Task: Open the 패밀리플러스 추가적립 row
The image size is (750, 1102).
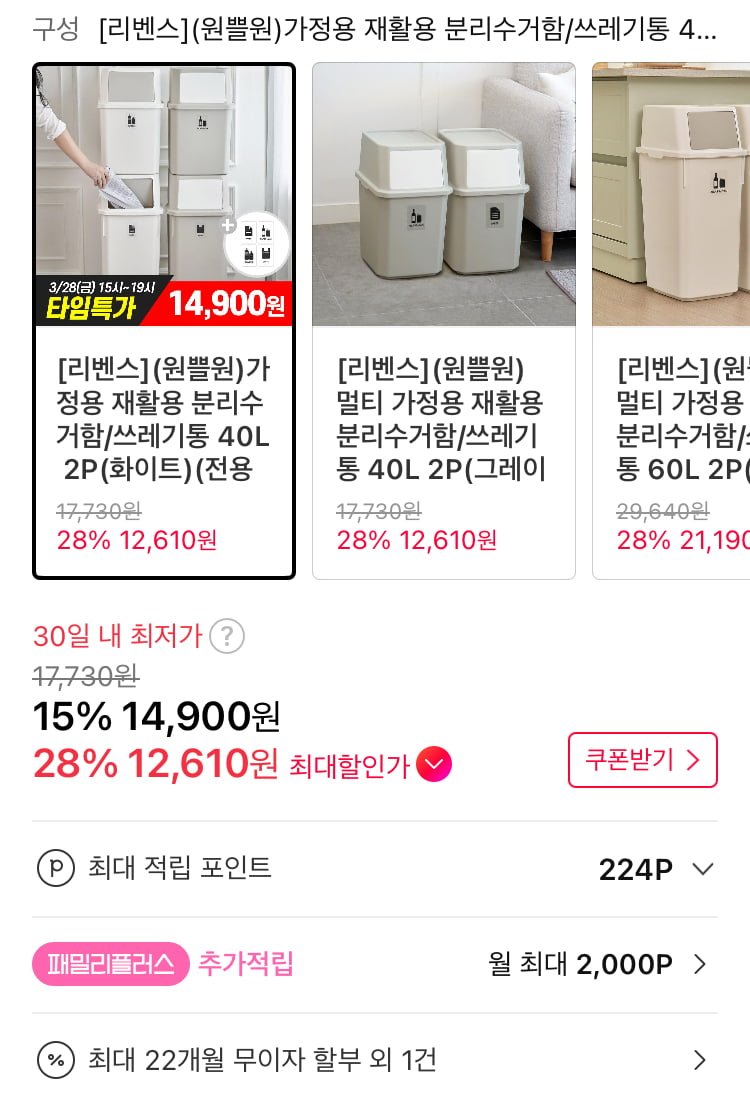Action: (x=374, y=964)
